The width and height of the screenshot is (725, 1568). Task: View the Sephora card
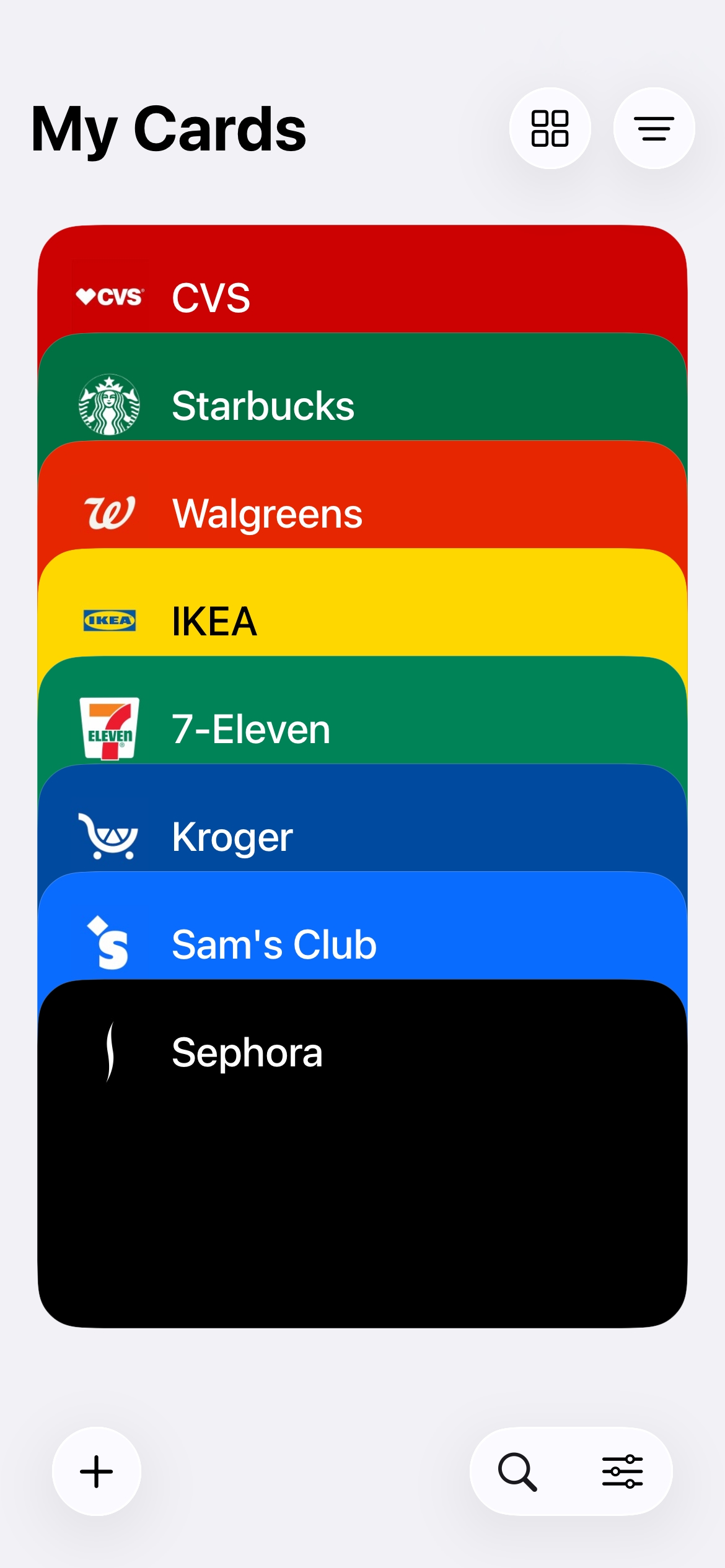coord(362,1153)
